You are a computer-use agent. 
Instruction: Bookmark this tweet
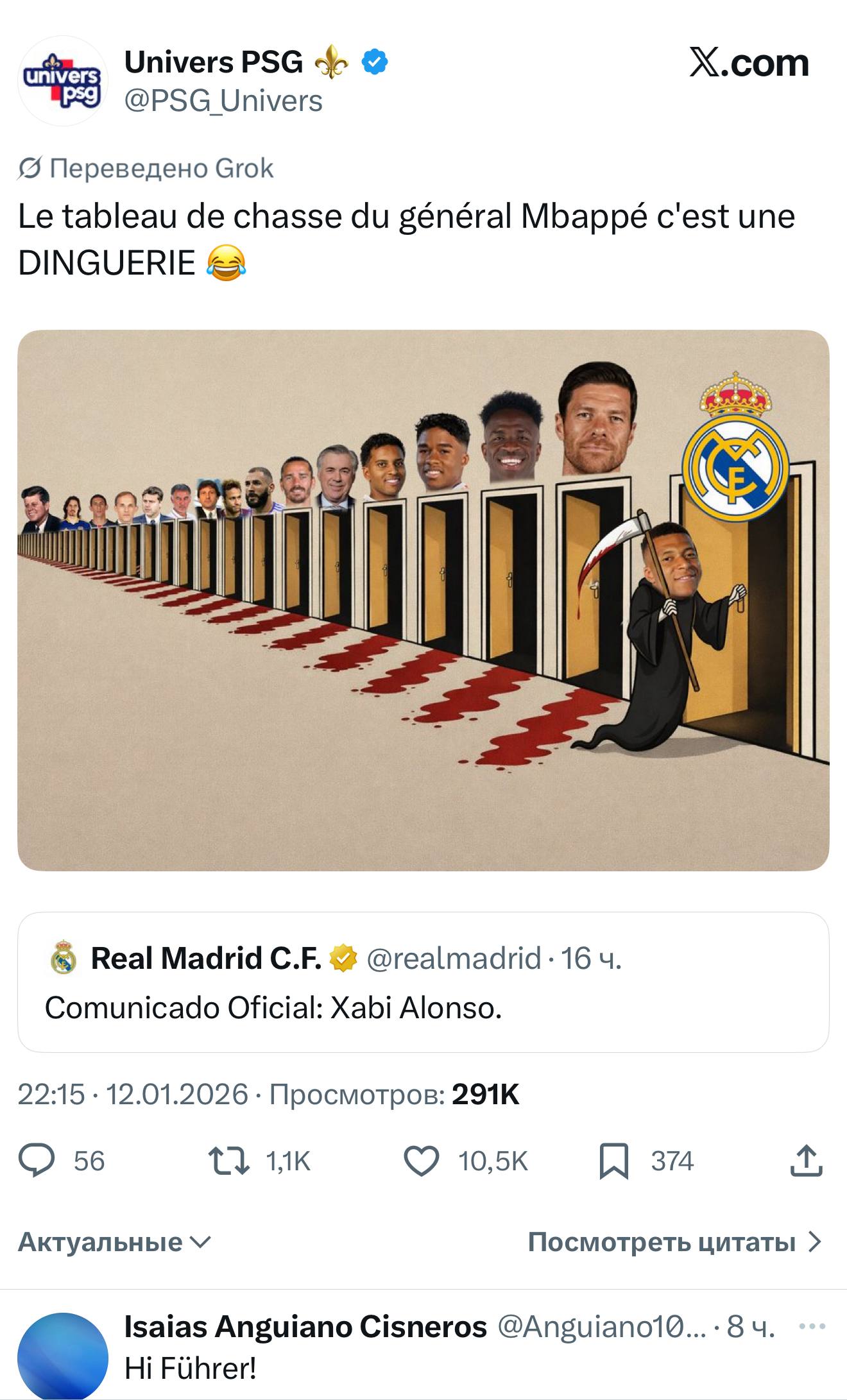pos(613,1161)
